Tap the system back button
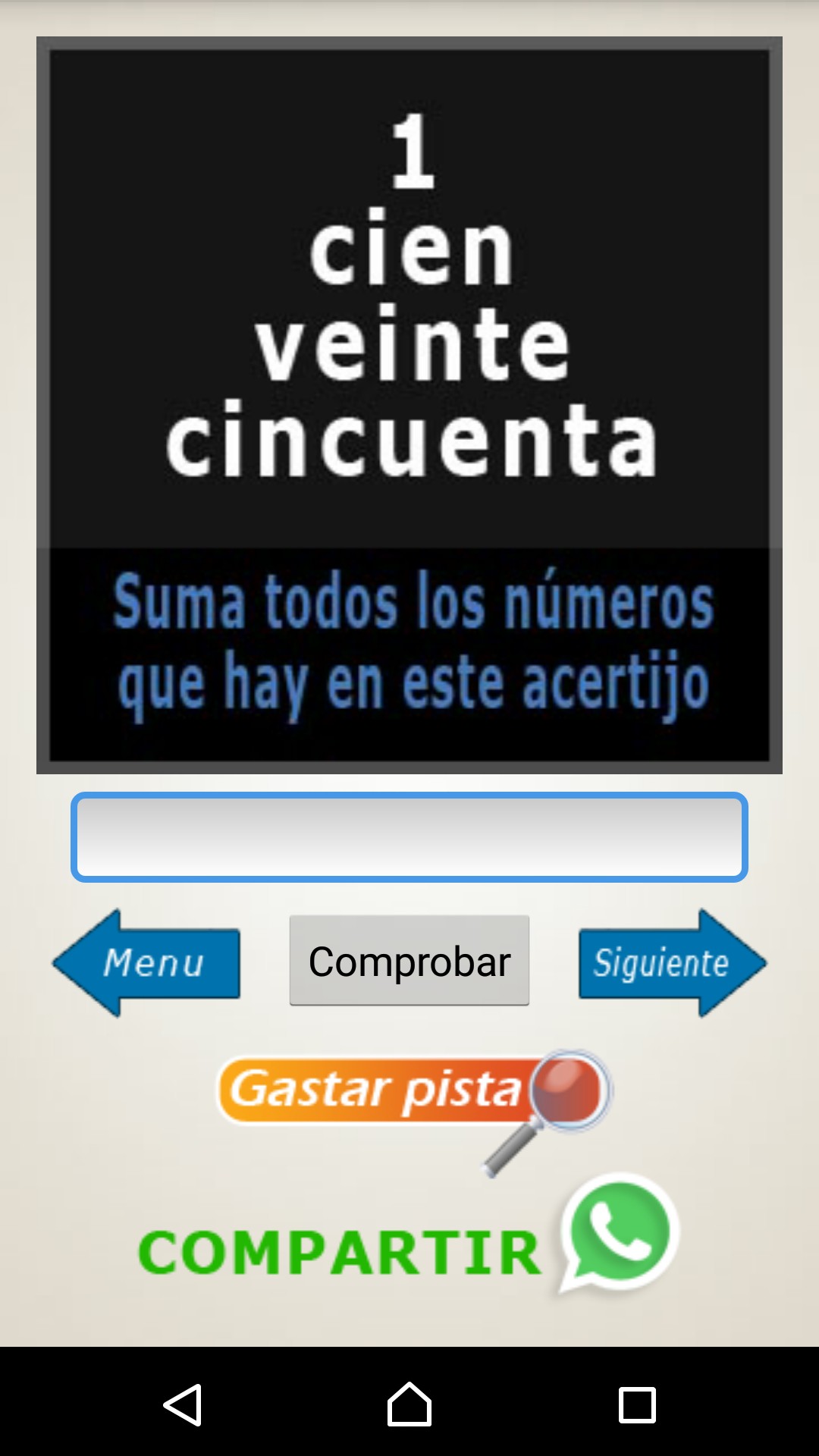 183,1405
